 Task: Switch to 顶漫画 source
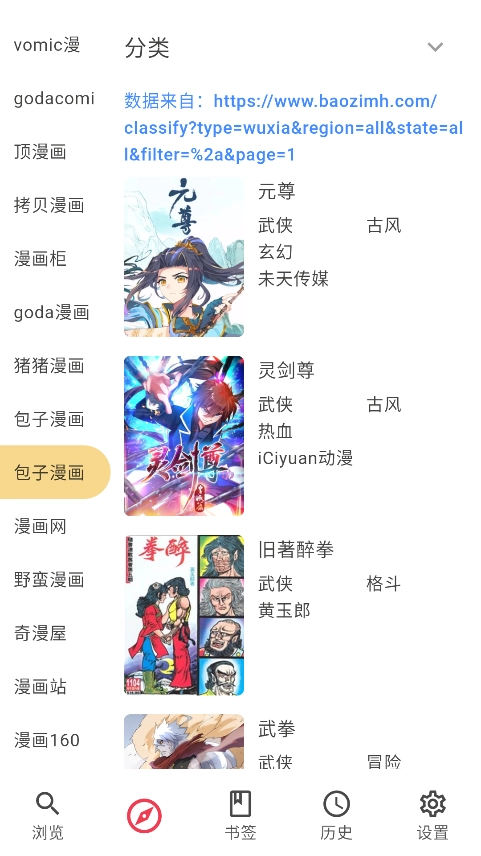pos(40,151)
